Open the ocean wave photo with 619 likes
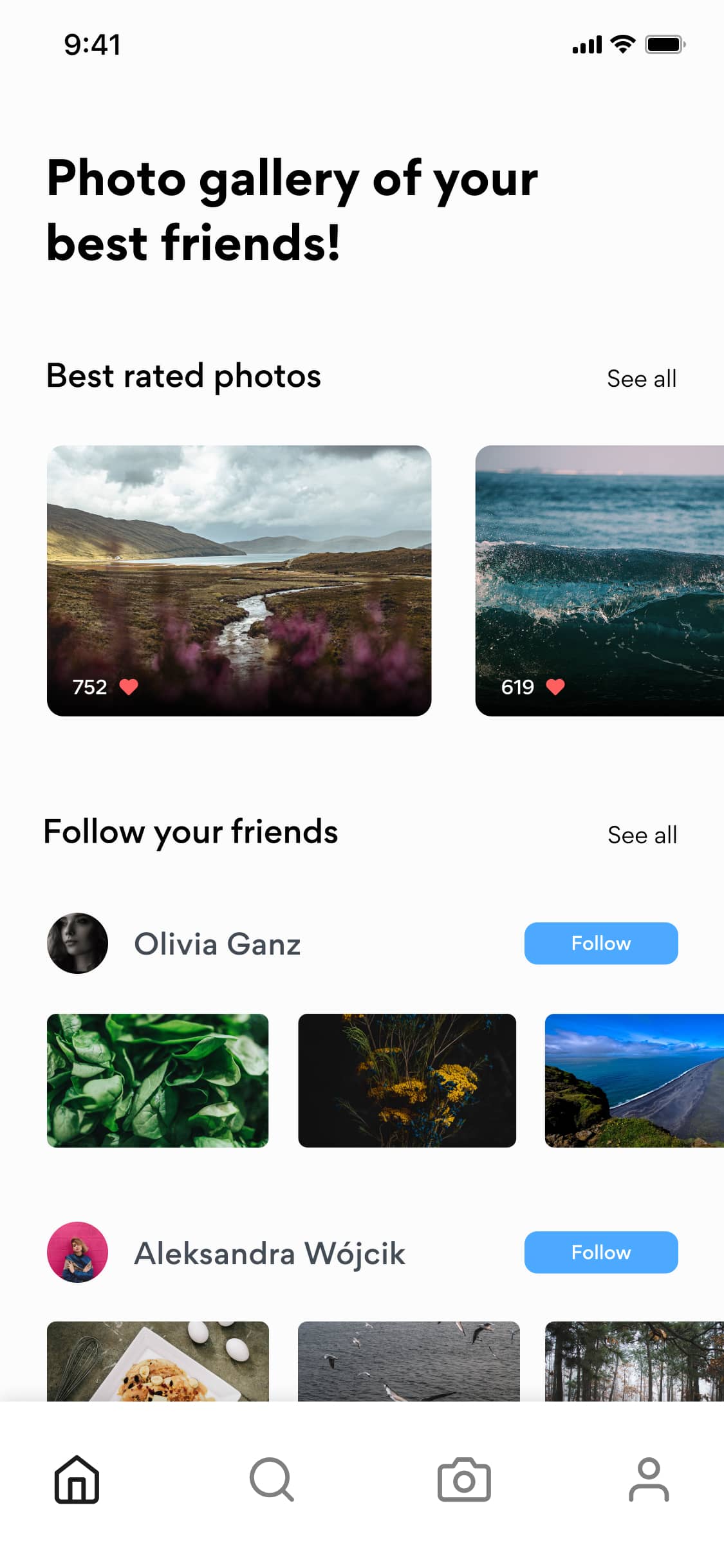Image resolution: width=724 pixels, height=1568 pixels. pos(599,579)
